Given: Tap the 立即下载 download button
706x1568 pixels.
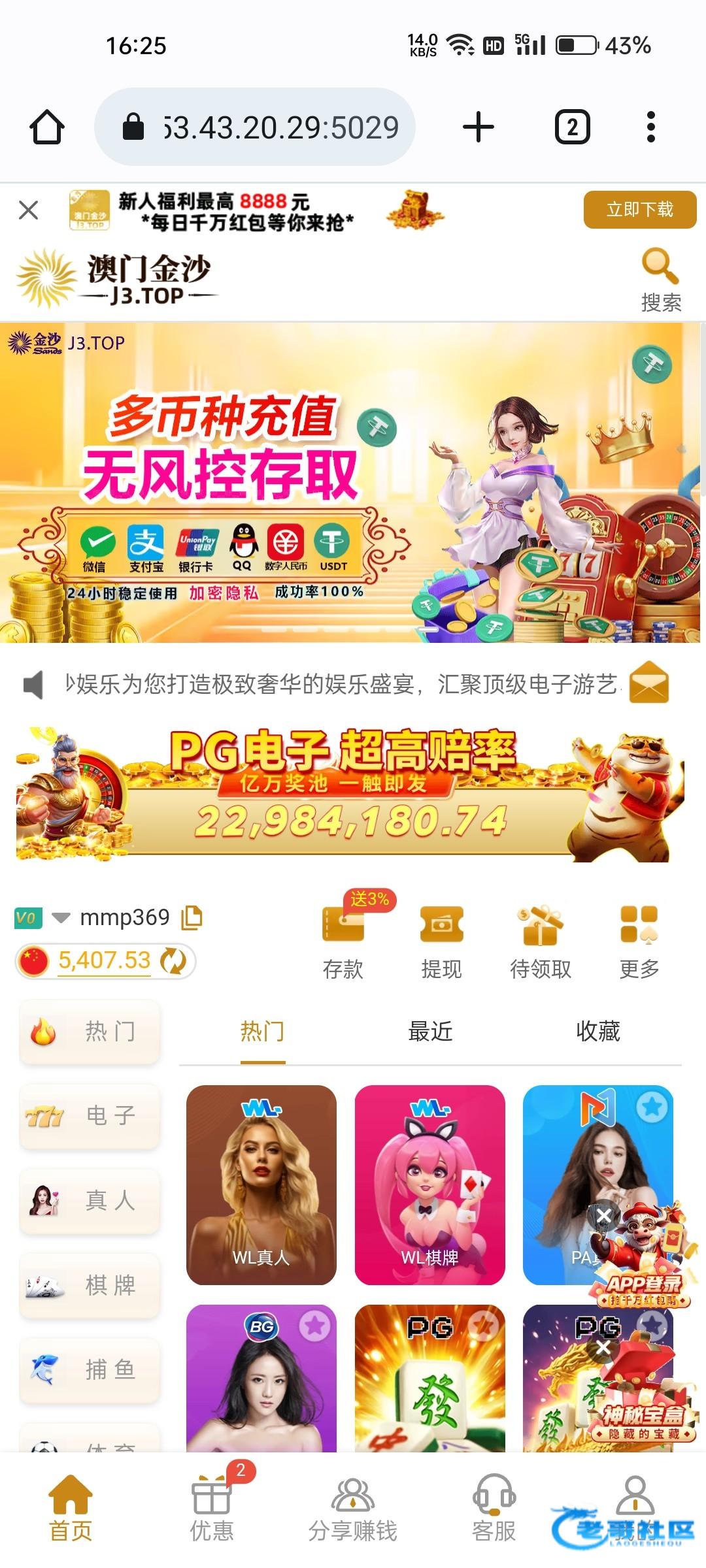Looking at the screenshot, I should tap(639, 210).
